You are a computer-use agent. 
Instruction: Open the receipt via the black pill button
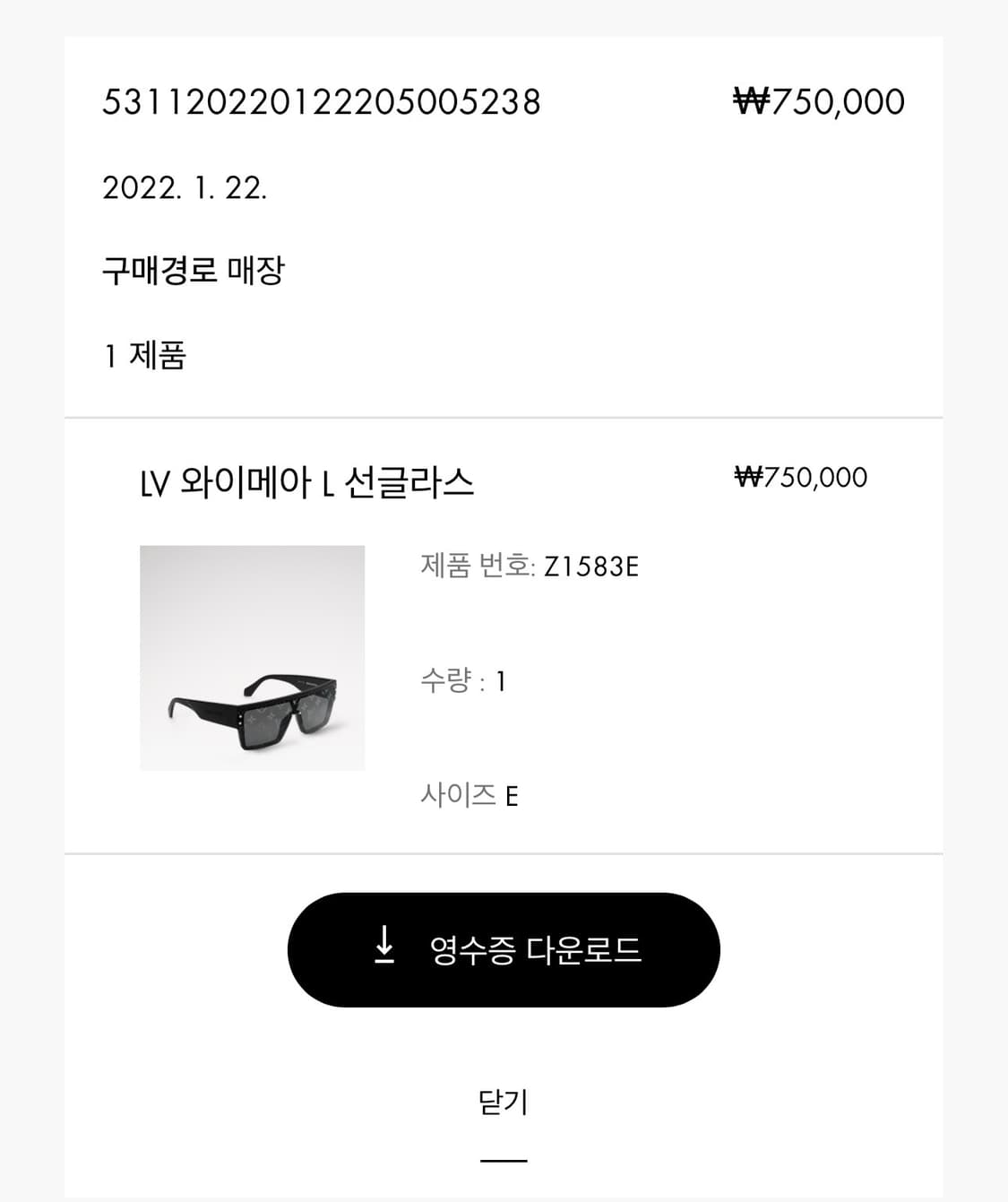tap(504, 950)
